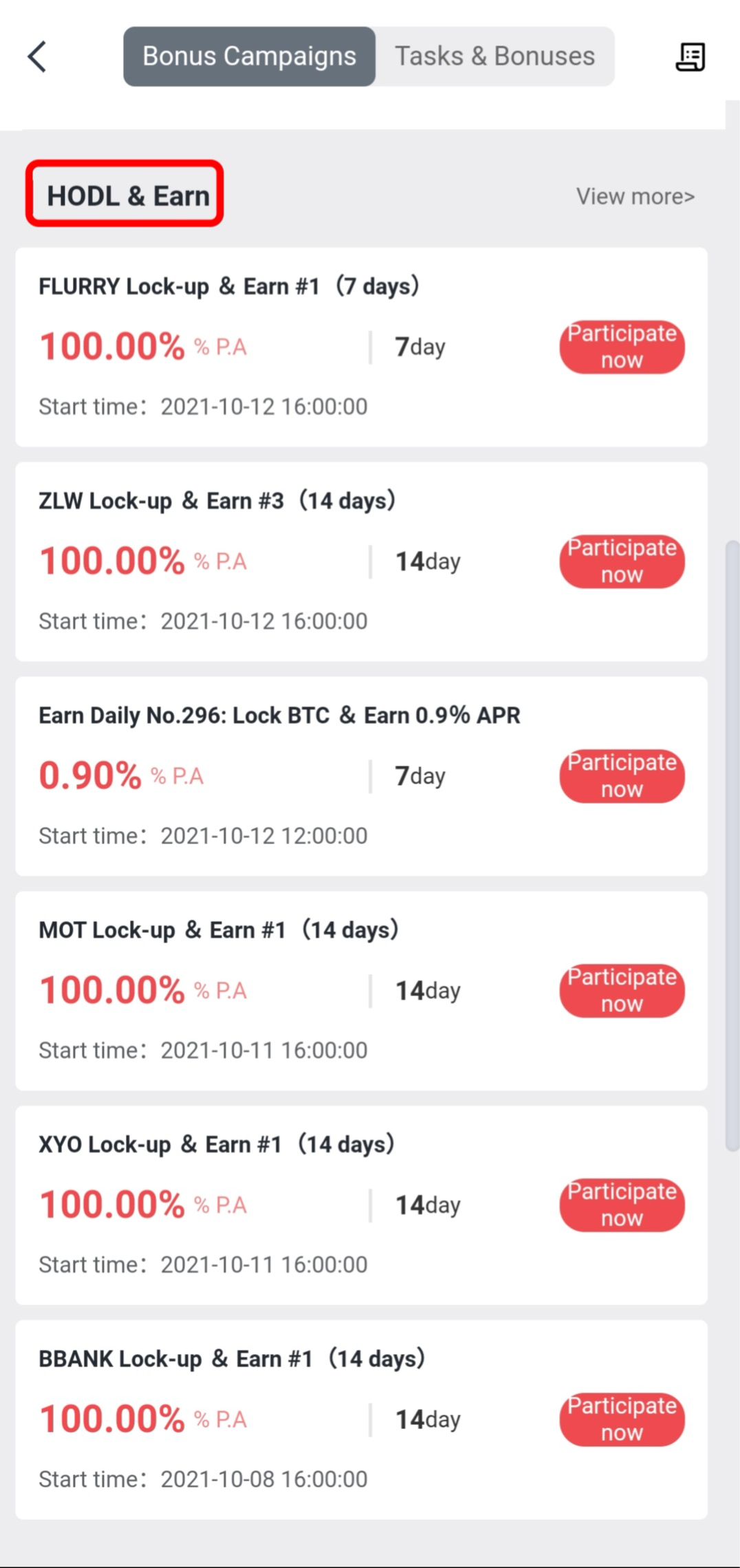
Task: Join the BBANK Lock-up & Earn campaign
Action: tap(622, 1419)
